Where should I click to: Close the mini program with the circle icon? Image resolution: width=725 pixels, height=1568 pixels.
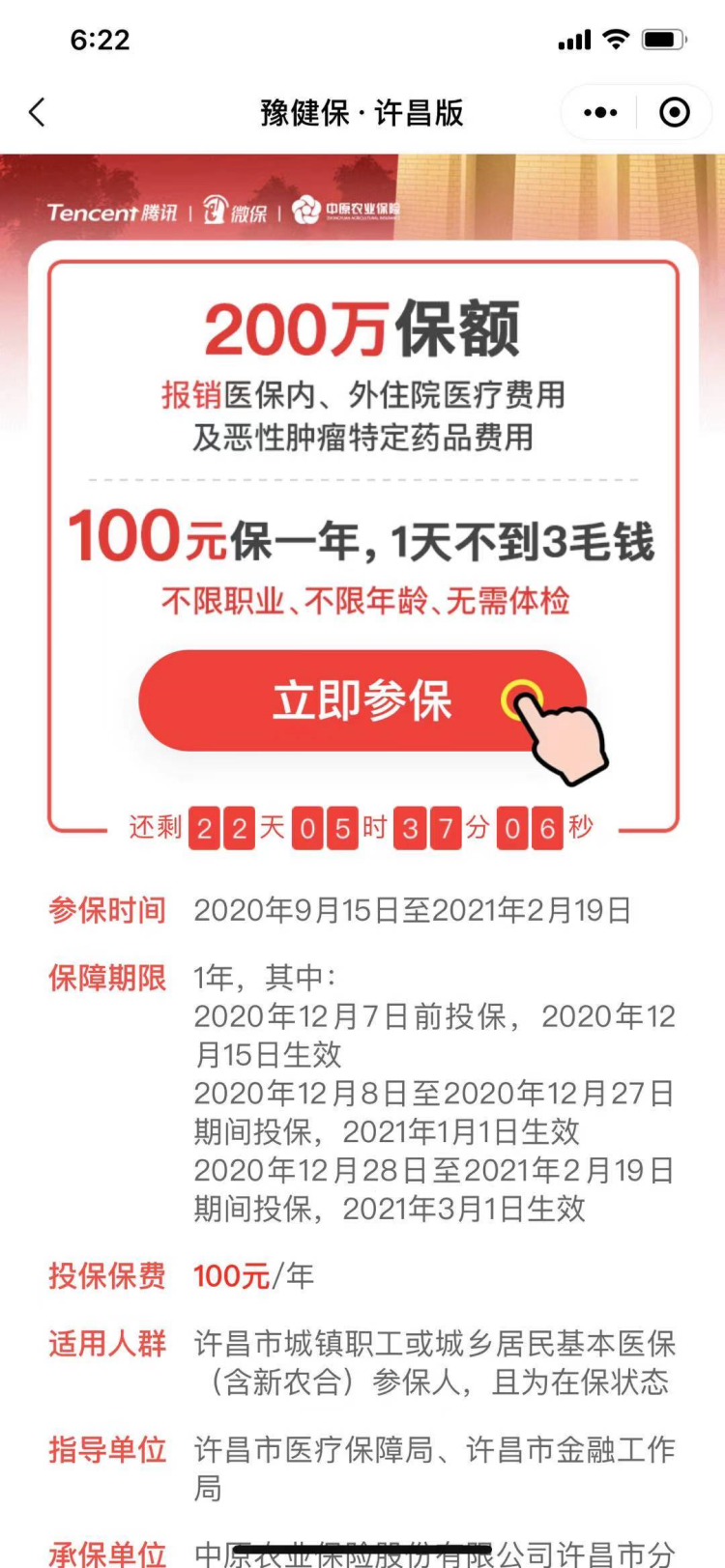click(675, 113)
